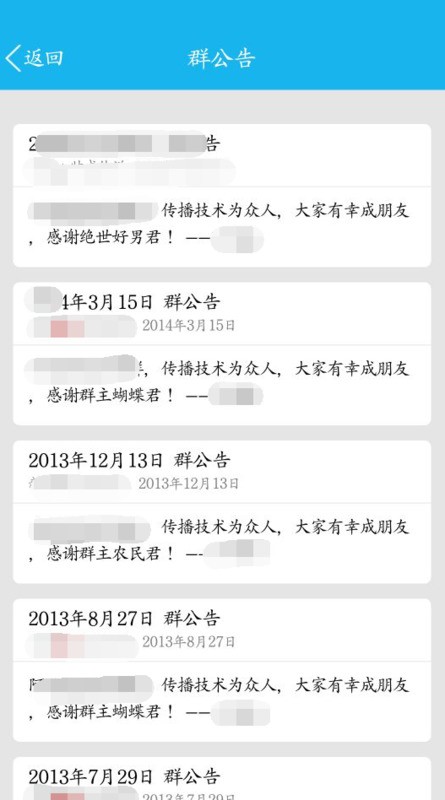The width and height of the screenshot is (445, 800).
Task: Open the 2014年3月15日 group announcement
Action: point(222,354)
